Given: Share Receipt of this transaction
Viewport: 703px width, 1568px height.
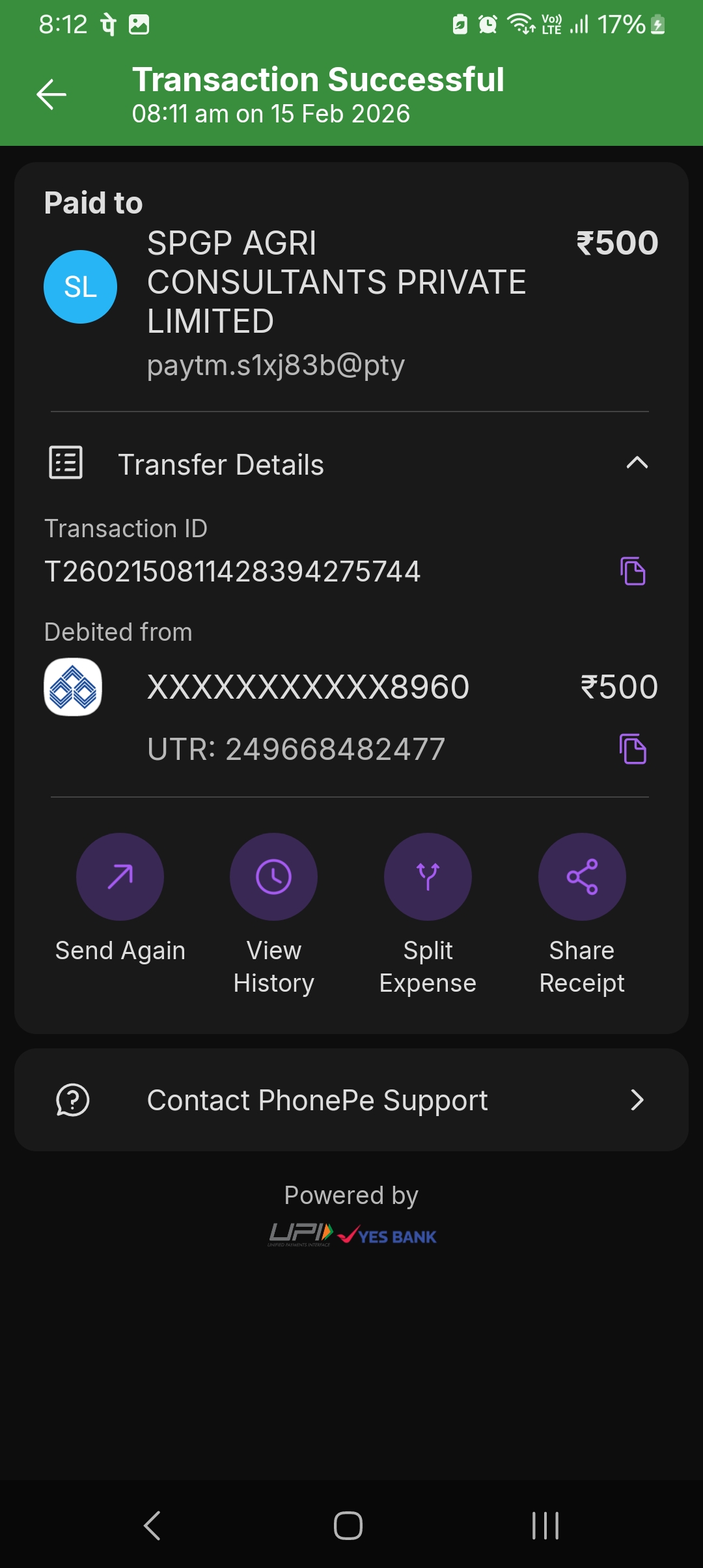Looking at the screenshot, I should tap(582, 876).
